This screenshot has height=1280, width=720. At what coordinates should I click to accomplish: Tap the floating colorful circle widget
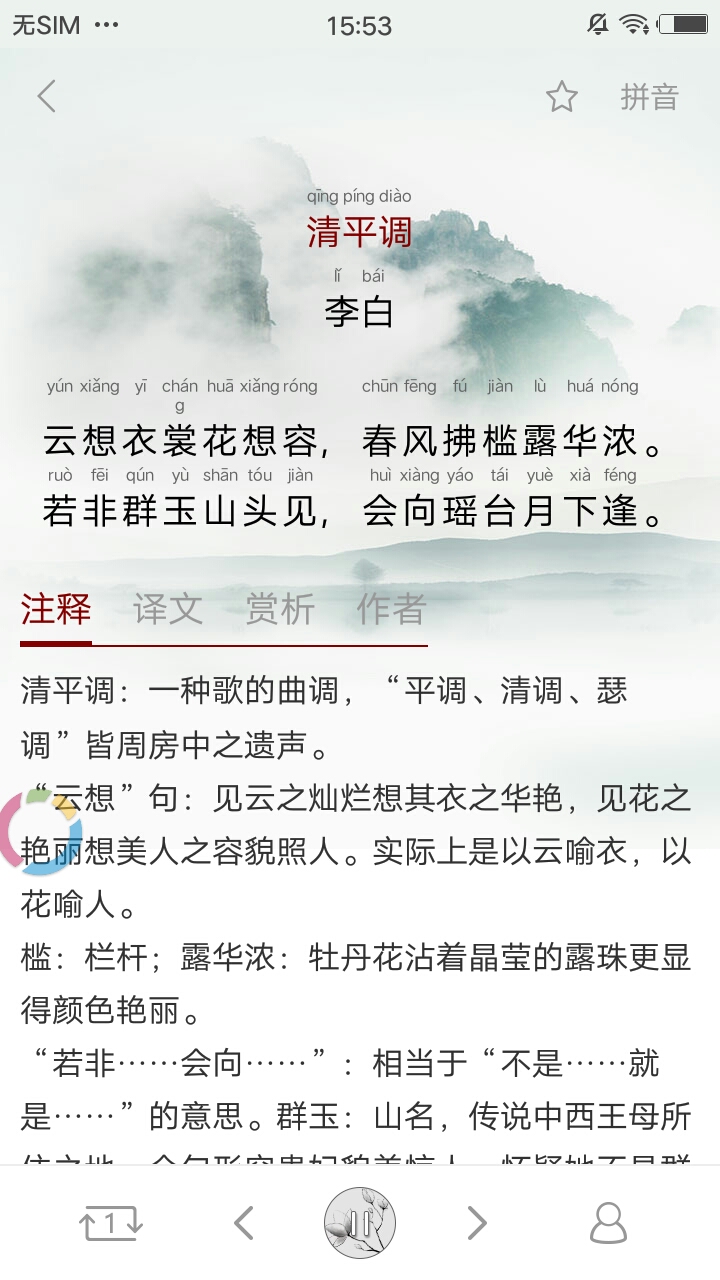pos(40,830)
